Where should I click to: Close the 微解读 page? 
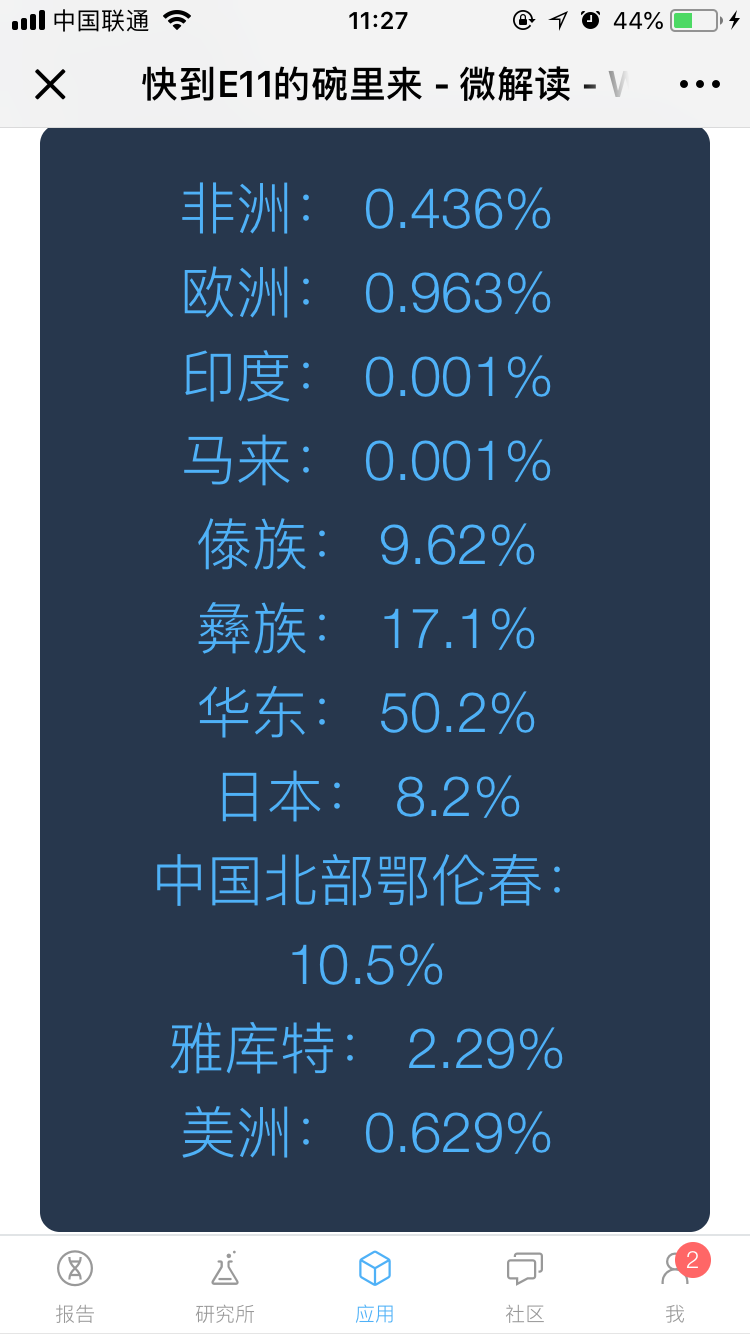50,85
